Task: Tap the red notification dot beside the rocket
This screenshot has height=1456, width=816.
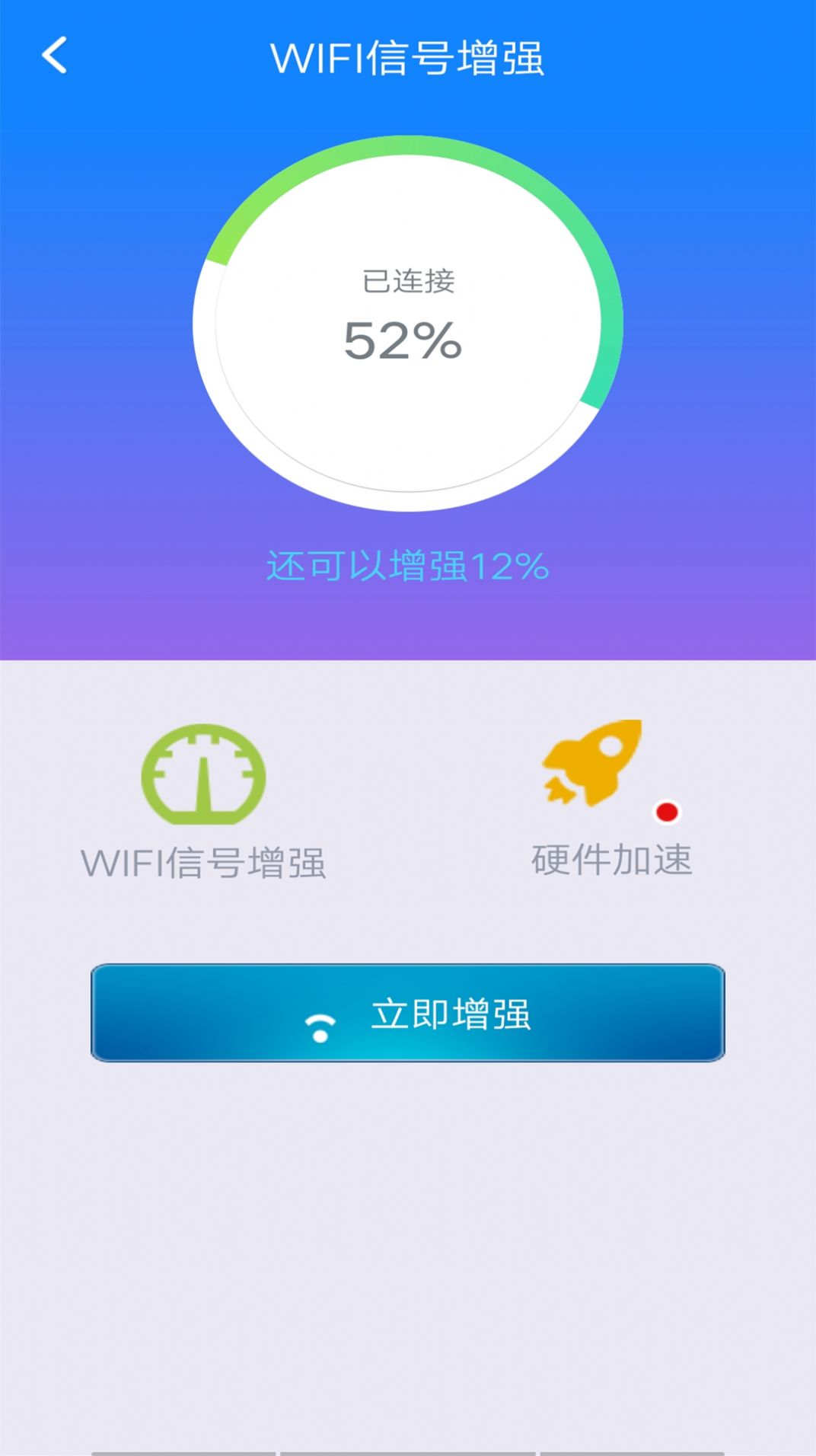Action: 668,813
